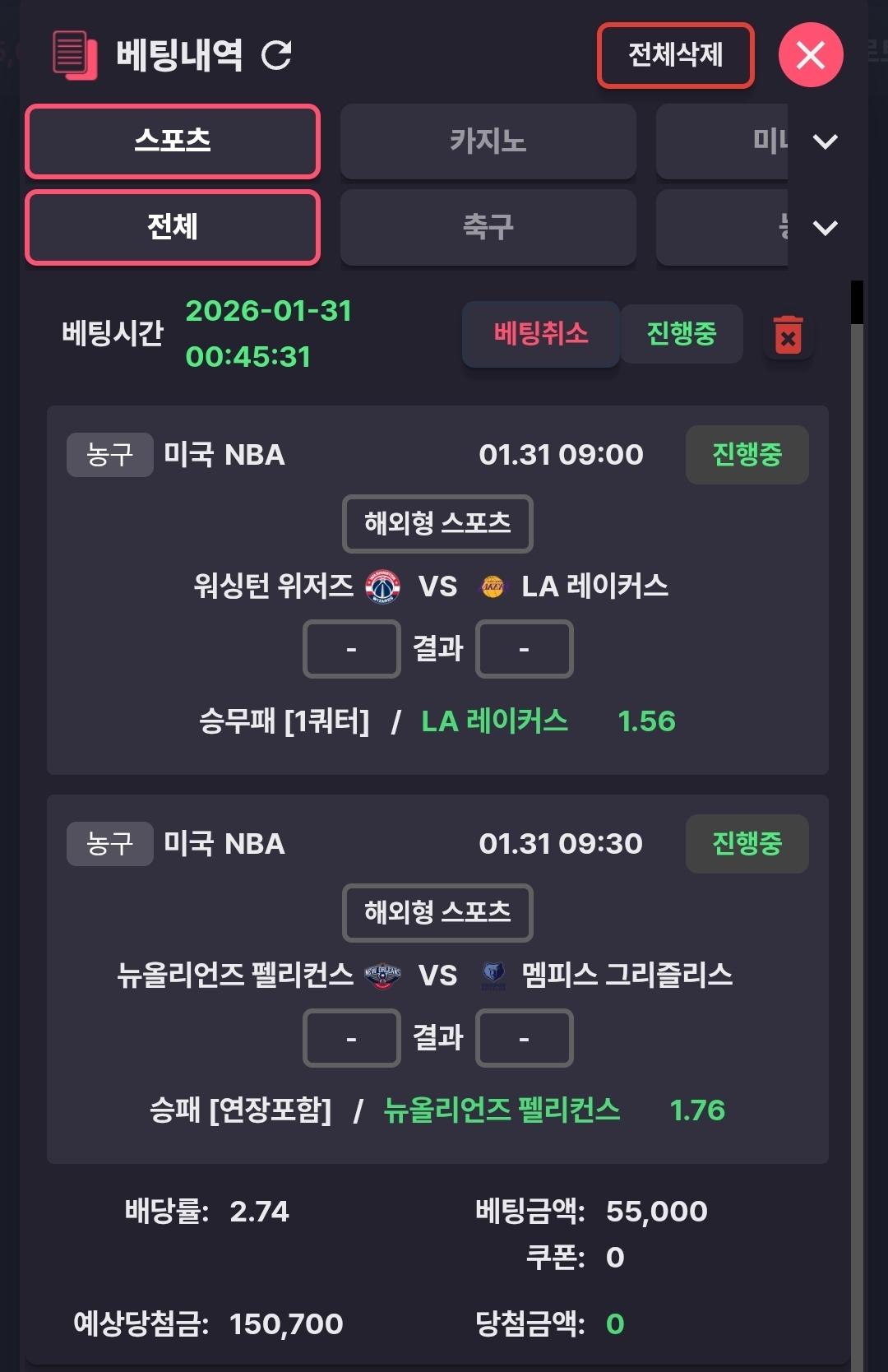Expand the sport filter dropdown chevron
This screenshot has height=1372, width=888.
(825, 228)
